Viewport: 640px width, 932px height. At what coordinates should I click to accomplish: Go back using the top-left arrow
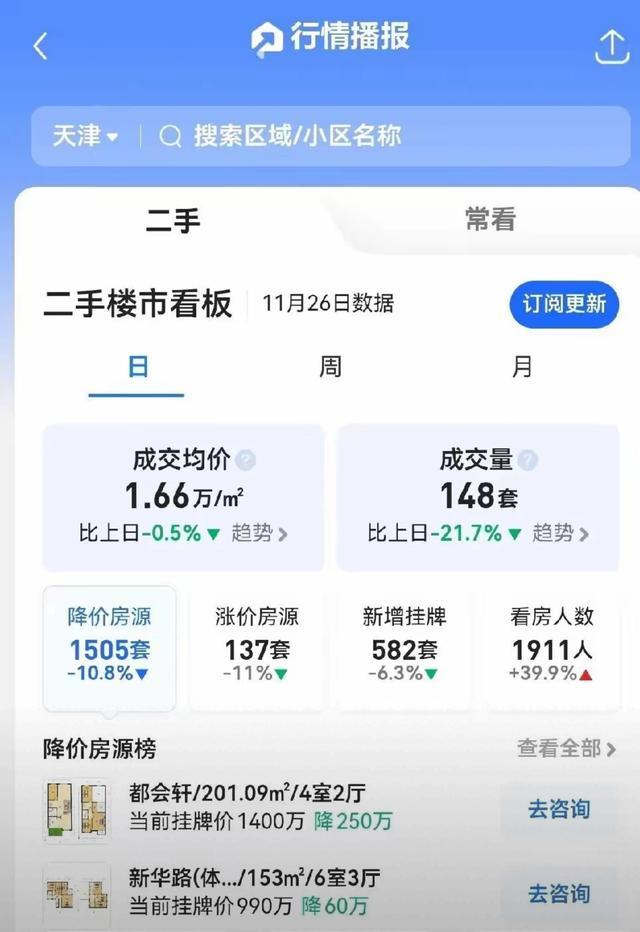(x=40, y=46)
